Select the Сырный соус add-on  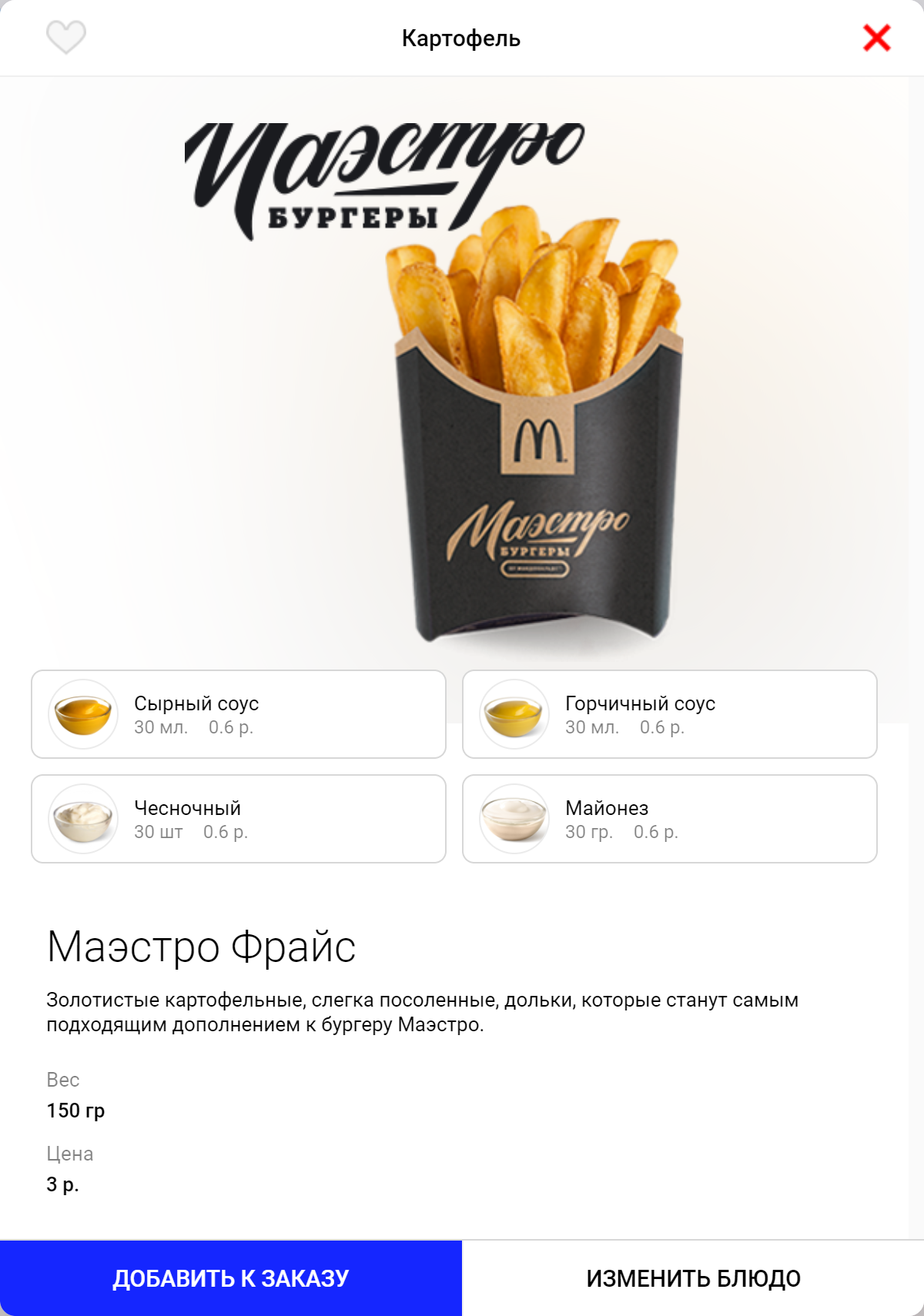click(239, 714)
